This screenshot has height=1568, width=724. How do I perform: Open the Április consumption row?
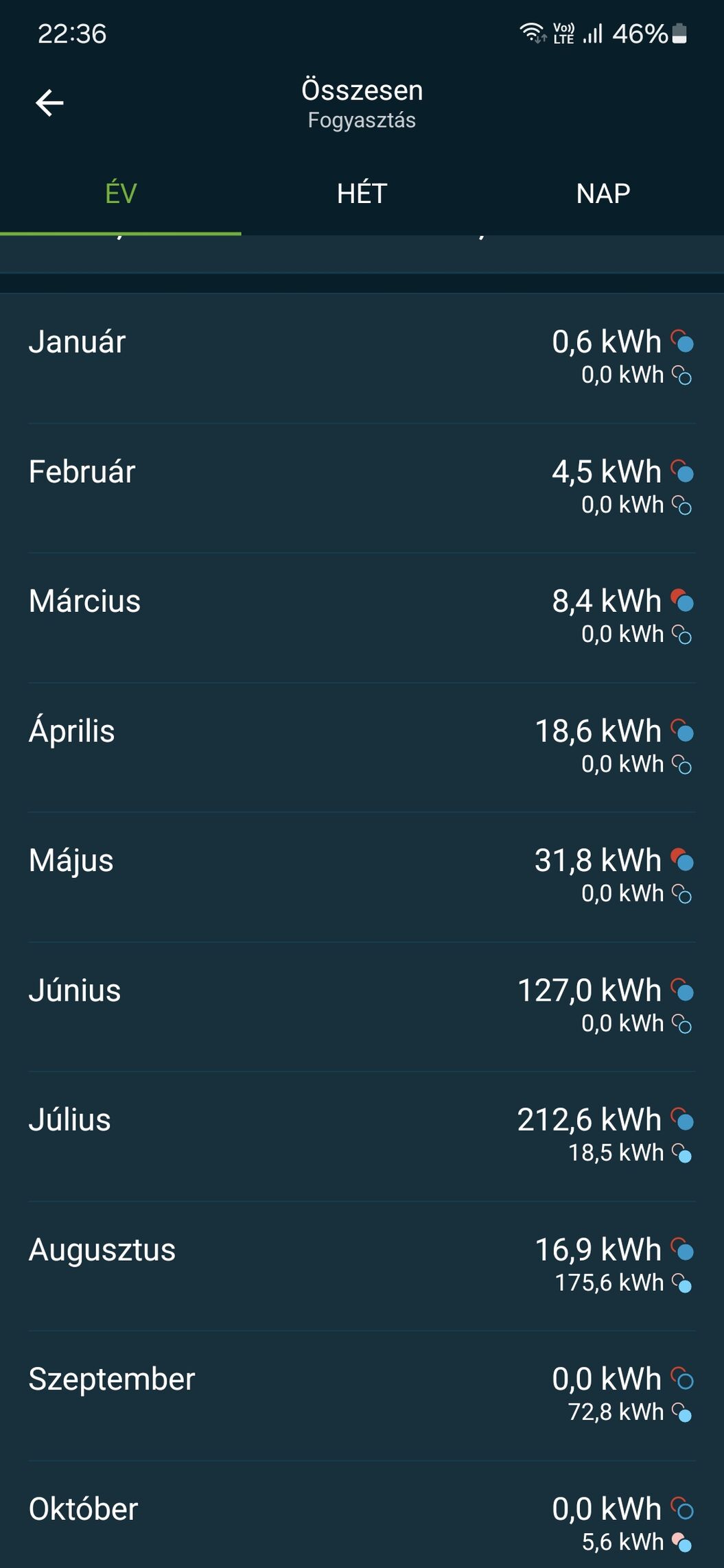(x=362, y=747)
